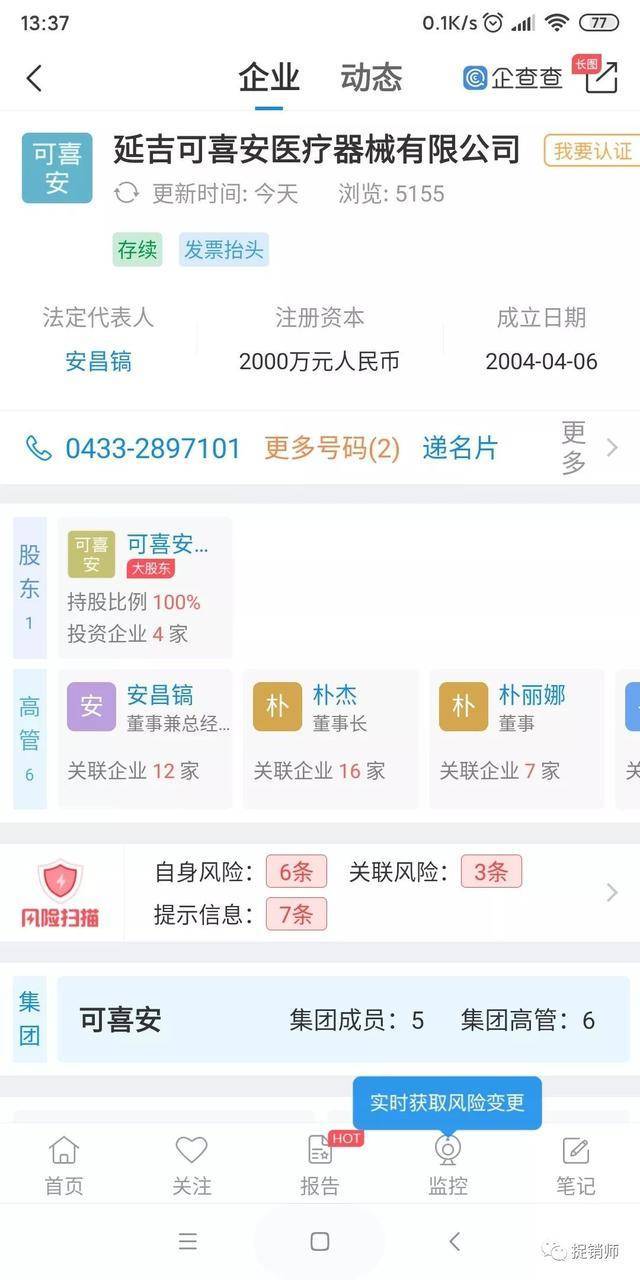
Task: Switch to the 动态 tab
Action: click(371, 77)
